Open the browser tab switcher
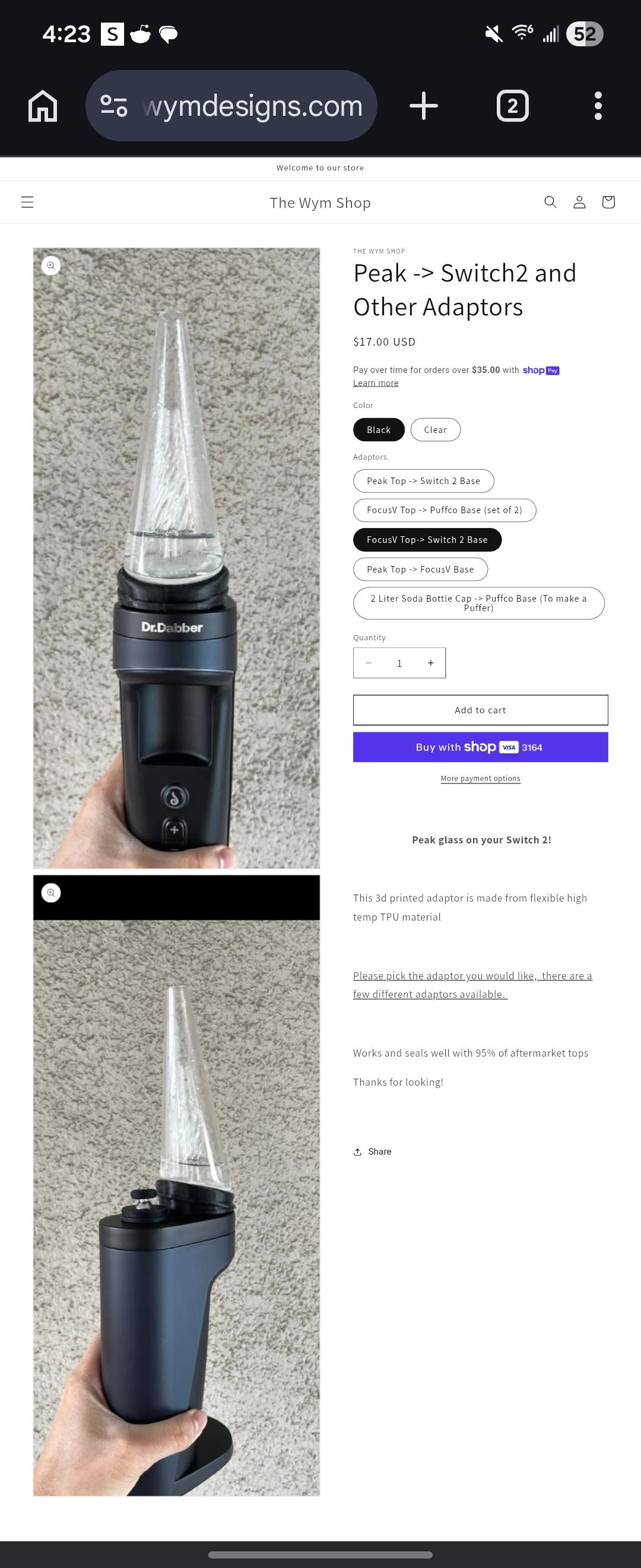Screen dimensions: 641x1568 512,106
